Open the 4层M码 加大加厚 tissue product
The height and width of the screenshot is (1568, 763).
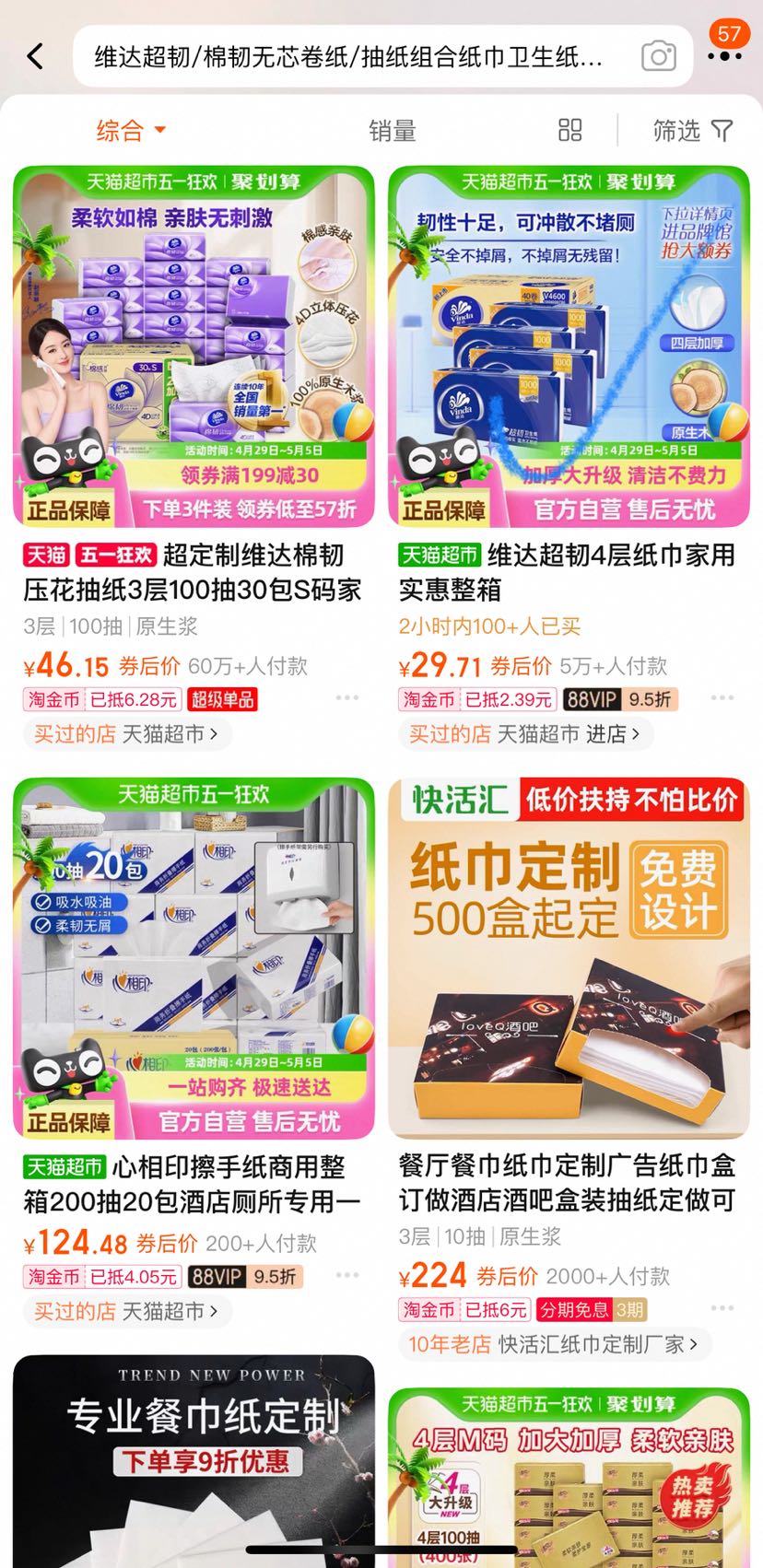[569, 1474]
